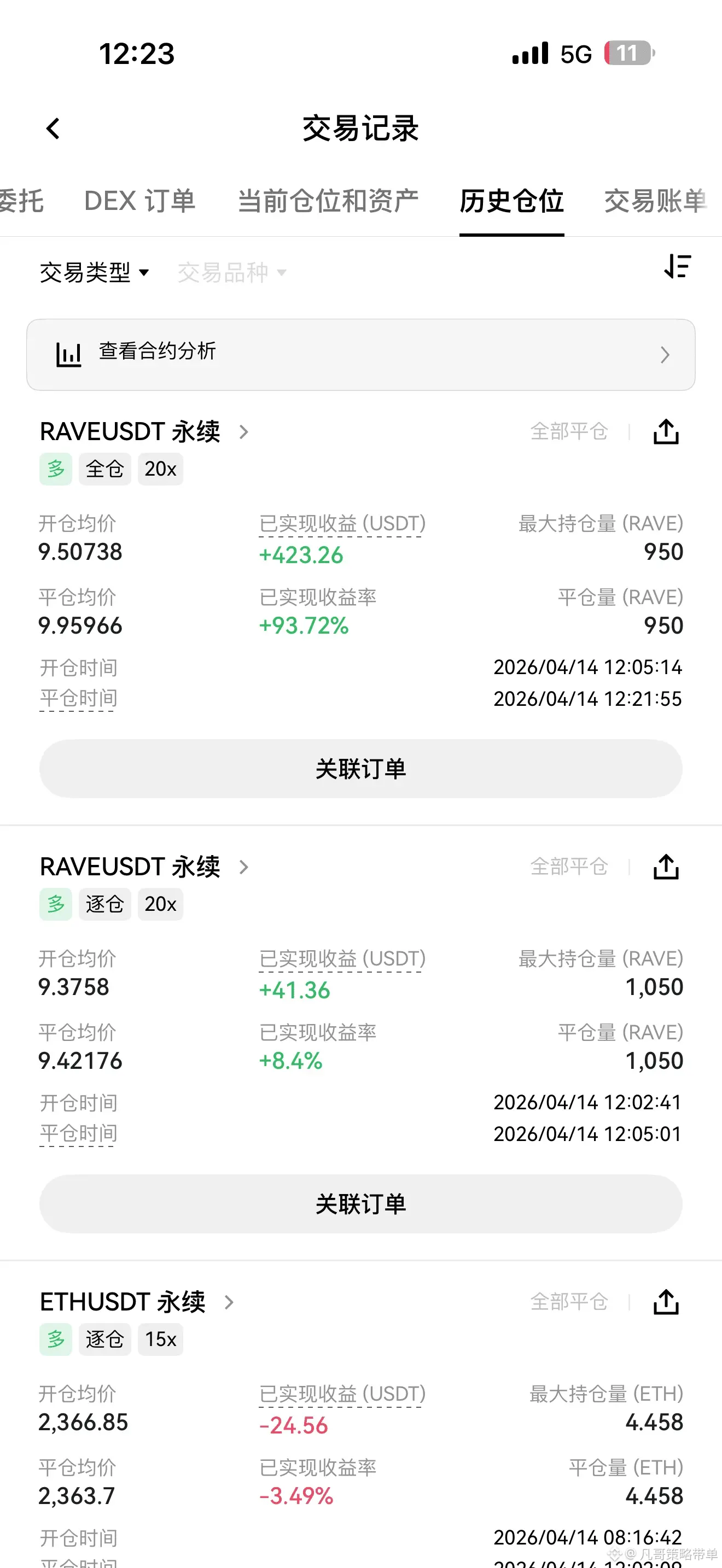Open 查看合约分析 banner
Image resolution: width=722 pixels, height=1568 pixels.
(360, 354)
